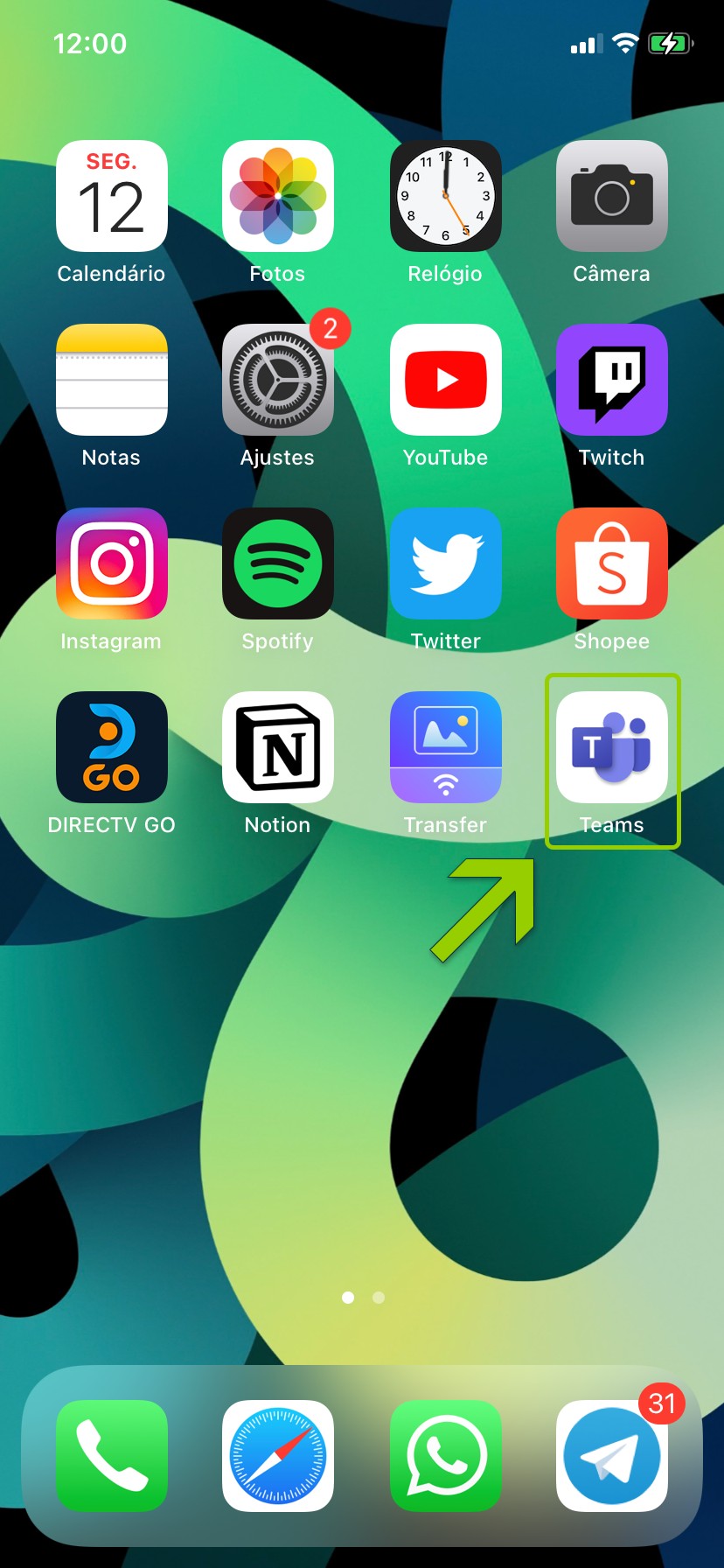The width and height of the screenshot is (724, 1568).
Task: Open the Shopee app
Action: click(x=612, y=563)
